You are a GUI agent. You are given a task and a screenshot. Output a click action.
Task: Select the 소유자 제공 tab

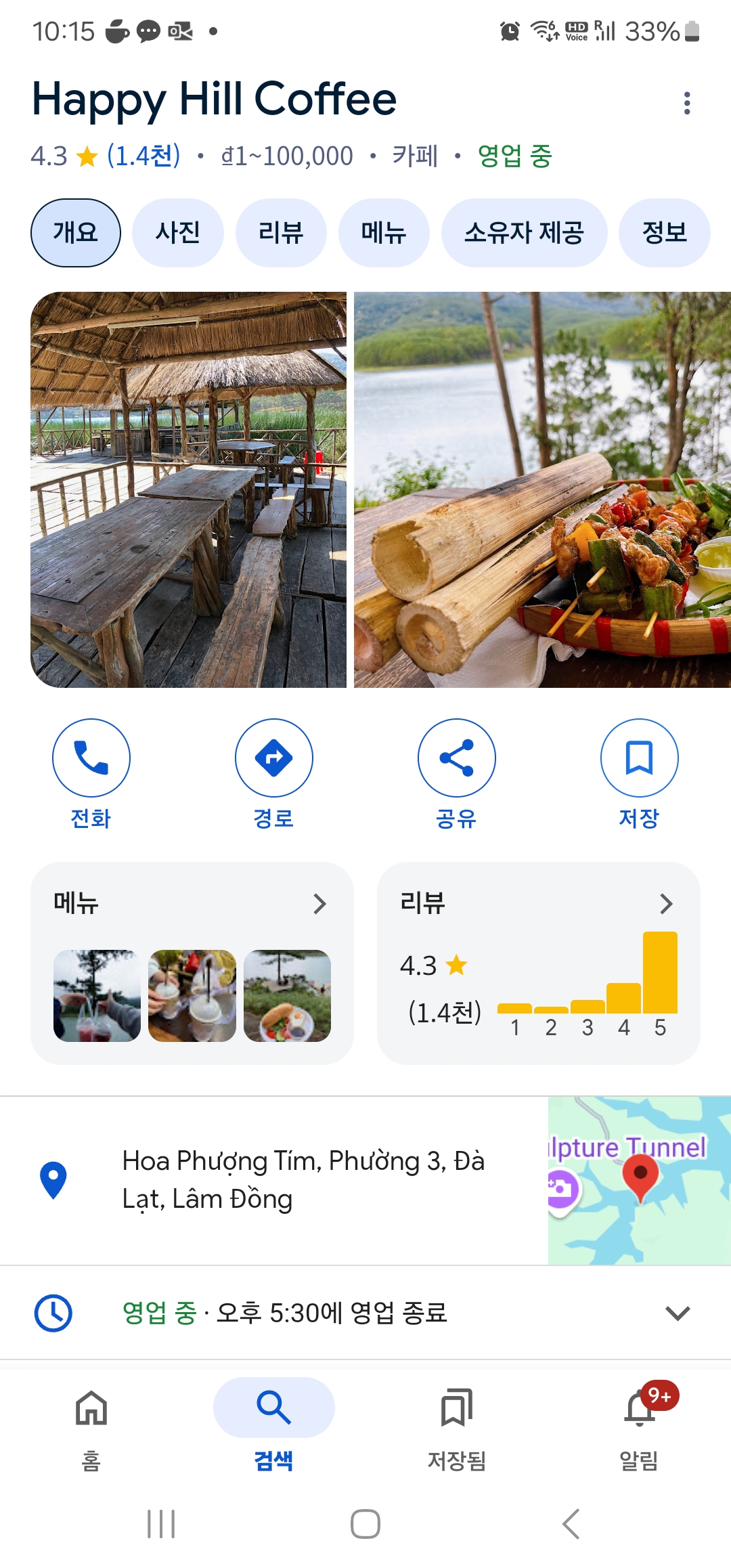(x=524, y=233)
